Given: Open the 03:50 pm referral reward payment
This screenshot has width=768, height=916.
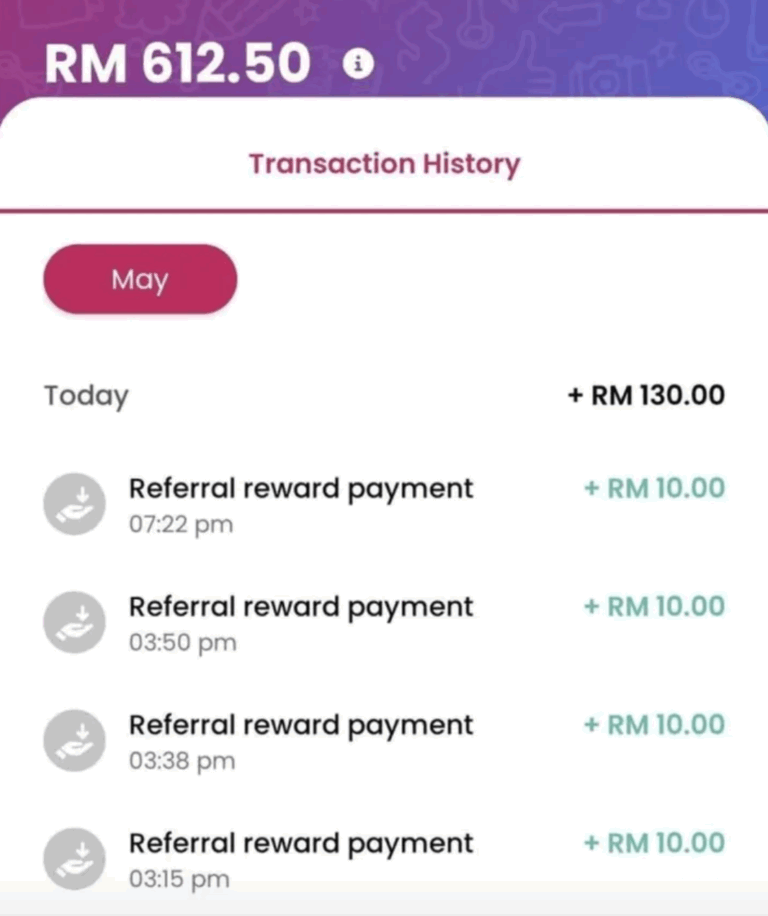Looking at the screenshot, I should [x=300, y=622].
